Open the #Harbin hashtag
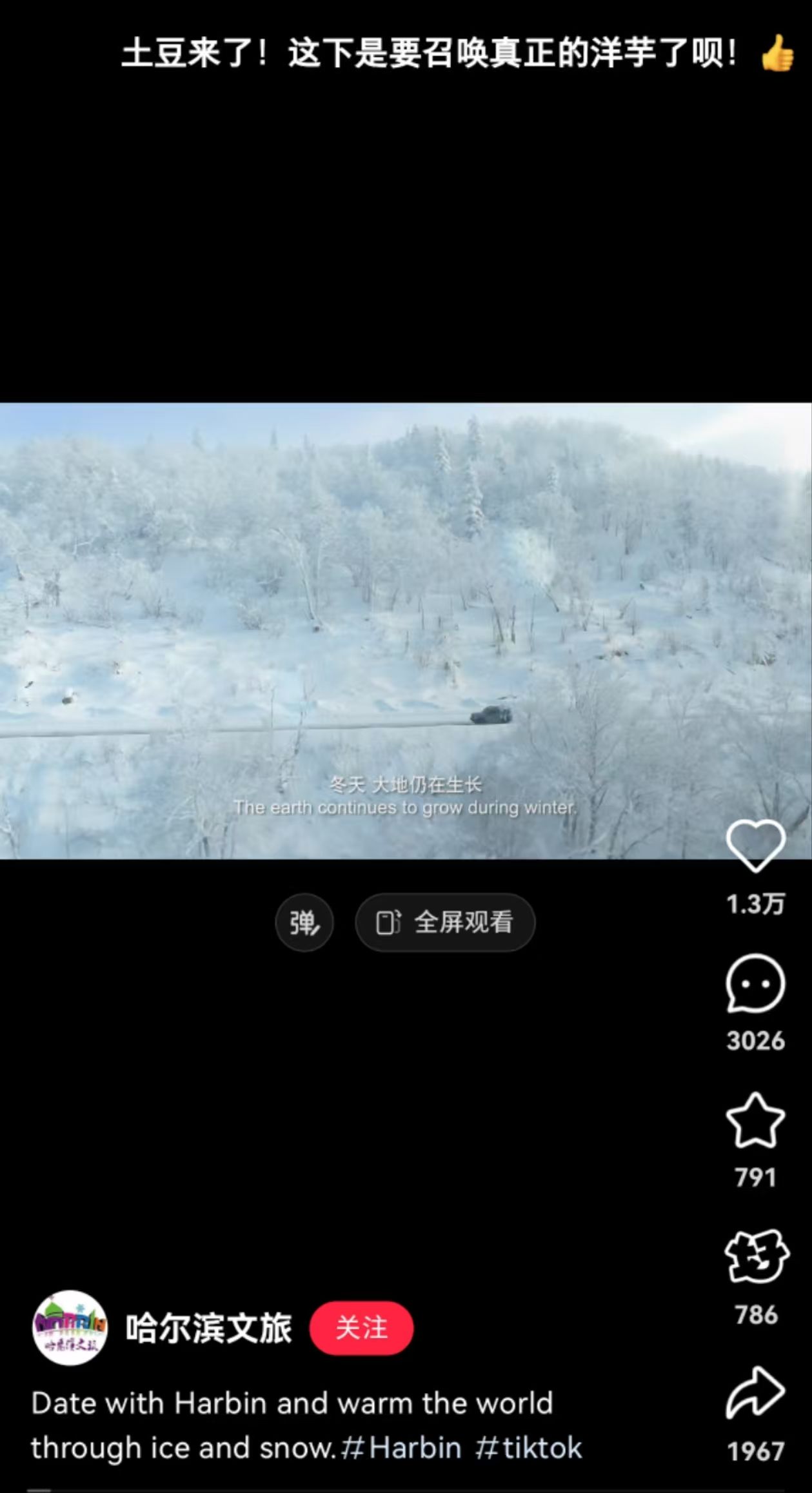The height and width of the screenshot is (1493, 812). click(401, 1449)
